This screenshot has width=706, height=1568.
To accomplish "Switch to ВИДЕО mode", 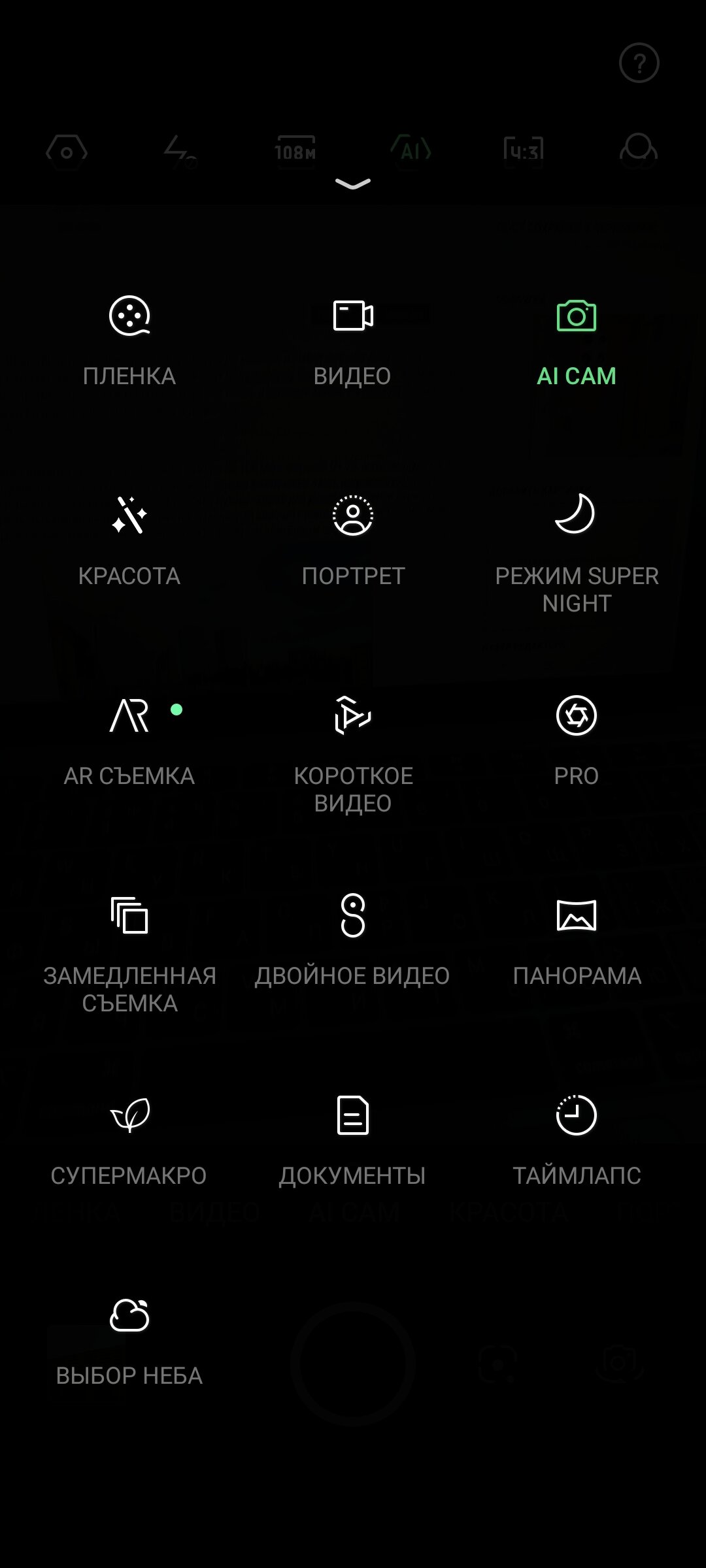I will coord(353,341).
